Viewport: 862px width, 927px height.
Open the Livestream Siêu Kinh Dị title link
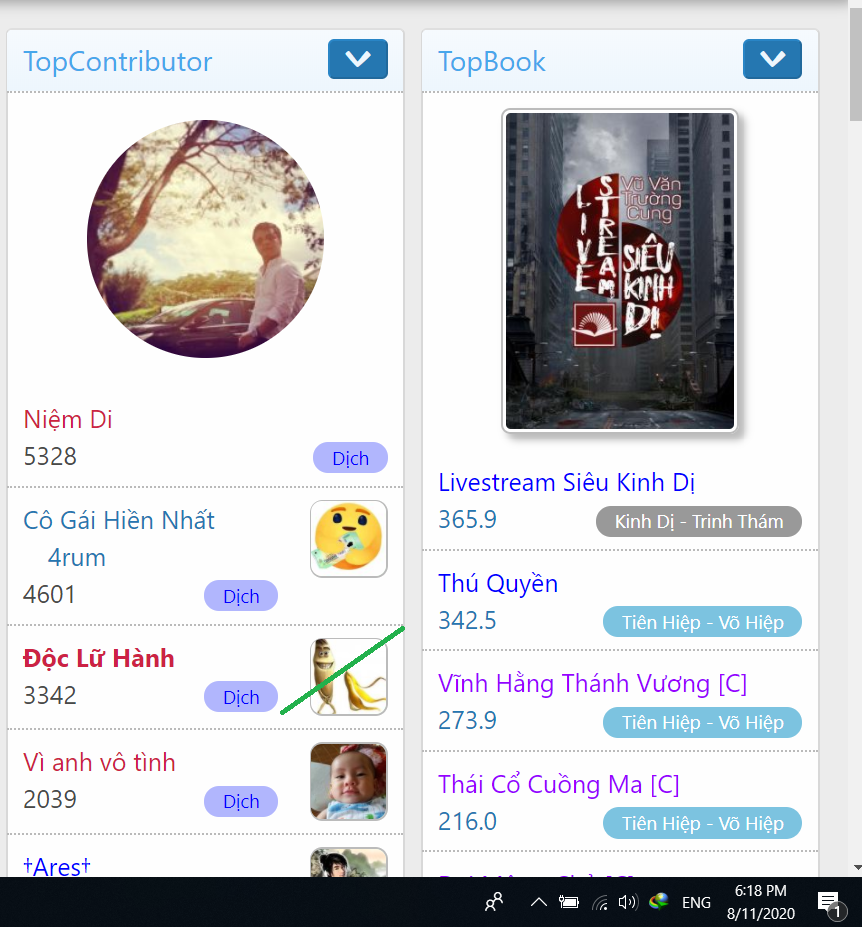566,482
